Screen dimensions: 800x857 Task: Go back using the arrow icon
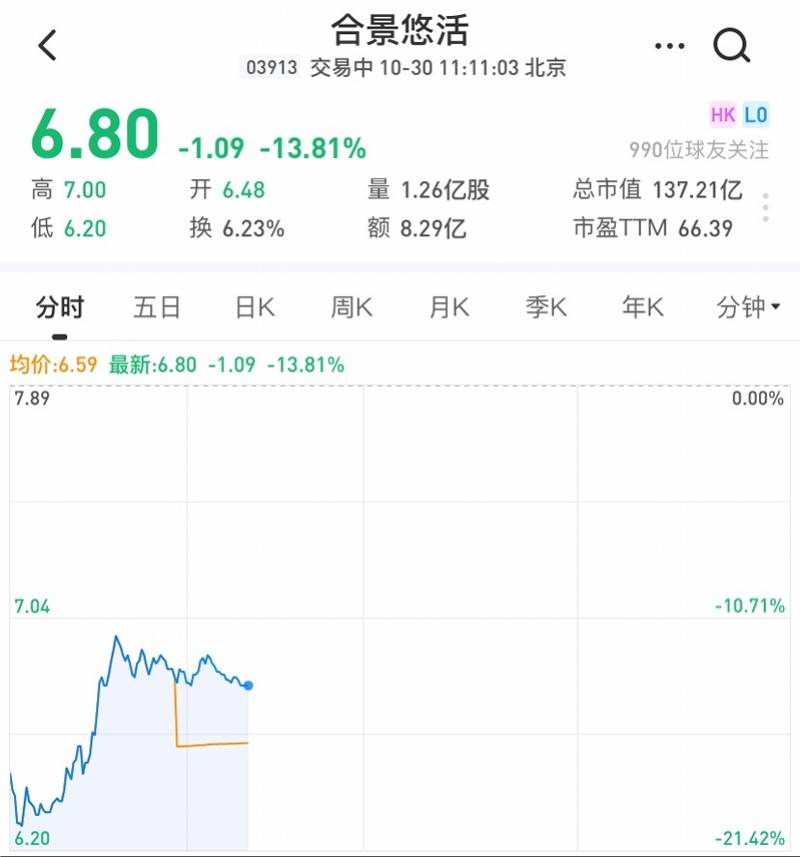pos(47,45)
